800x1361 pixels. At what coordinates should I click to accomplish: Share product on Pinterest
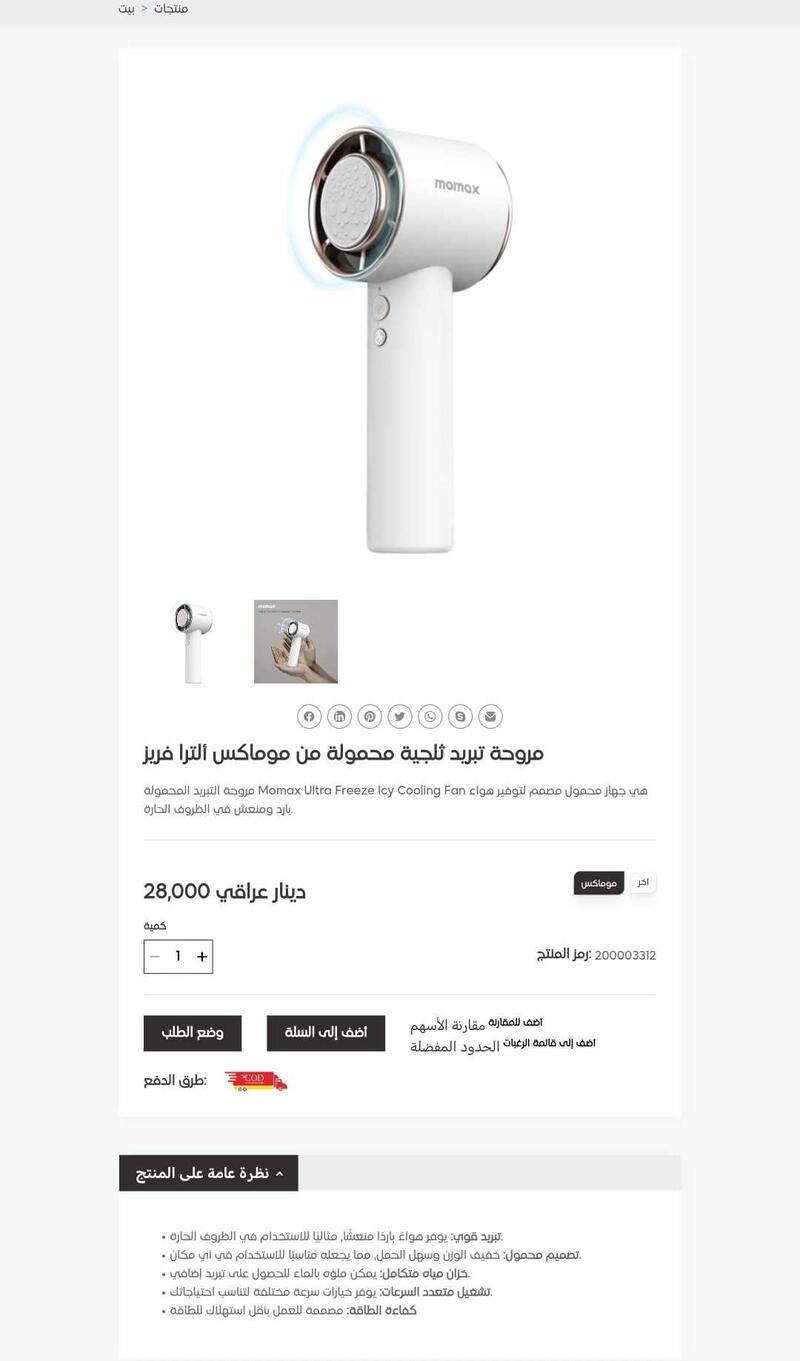(370, 716)
